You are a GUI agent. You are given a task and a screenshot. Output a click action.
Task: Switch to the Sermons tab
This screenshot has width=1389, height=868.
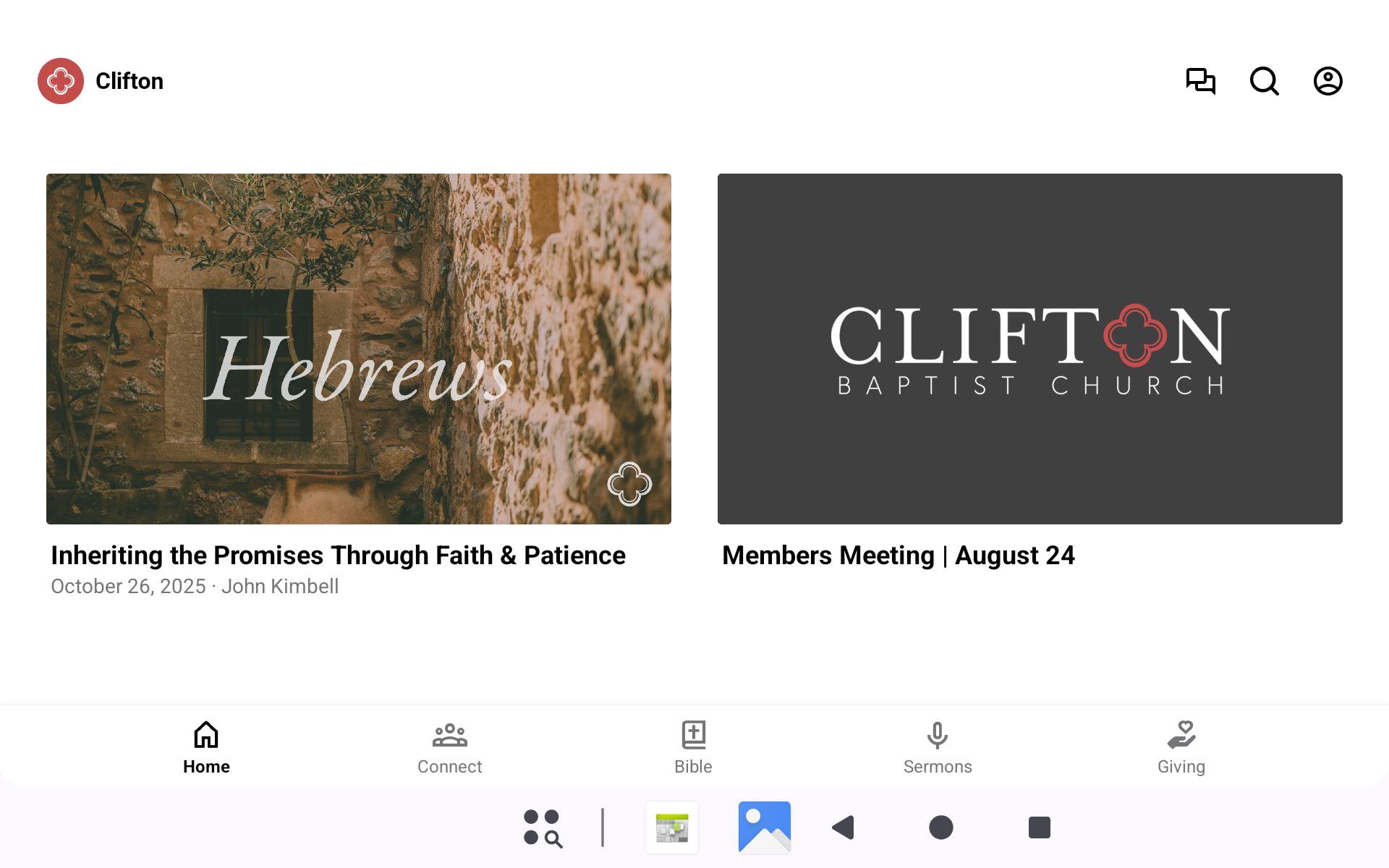(937, 748)
